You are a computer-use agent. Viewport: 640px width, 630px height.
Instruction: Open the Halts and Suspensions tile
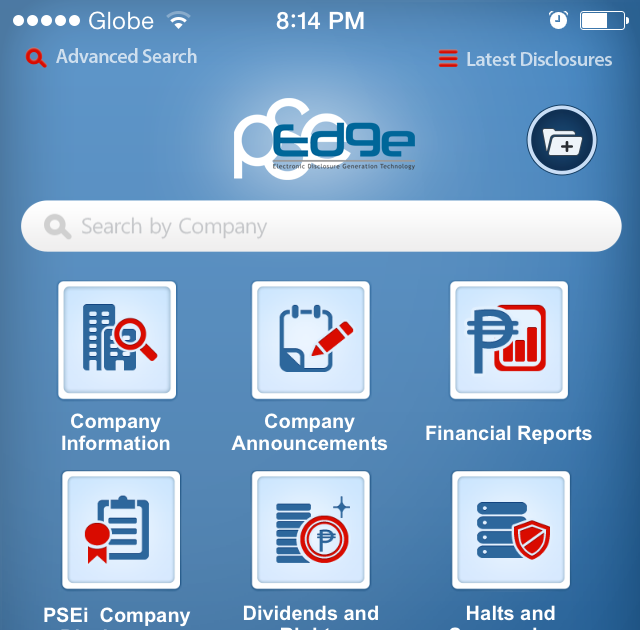(x=511, y=531)
